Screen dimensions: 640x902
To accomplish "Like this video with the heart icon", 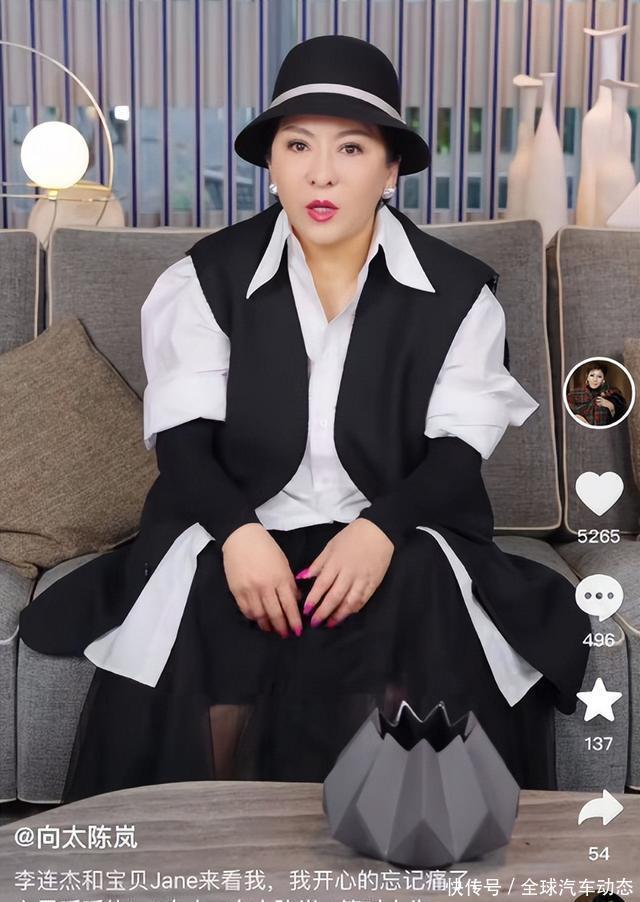I will point(598,492).
